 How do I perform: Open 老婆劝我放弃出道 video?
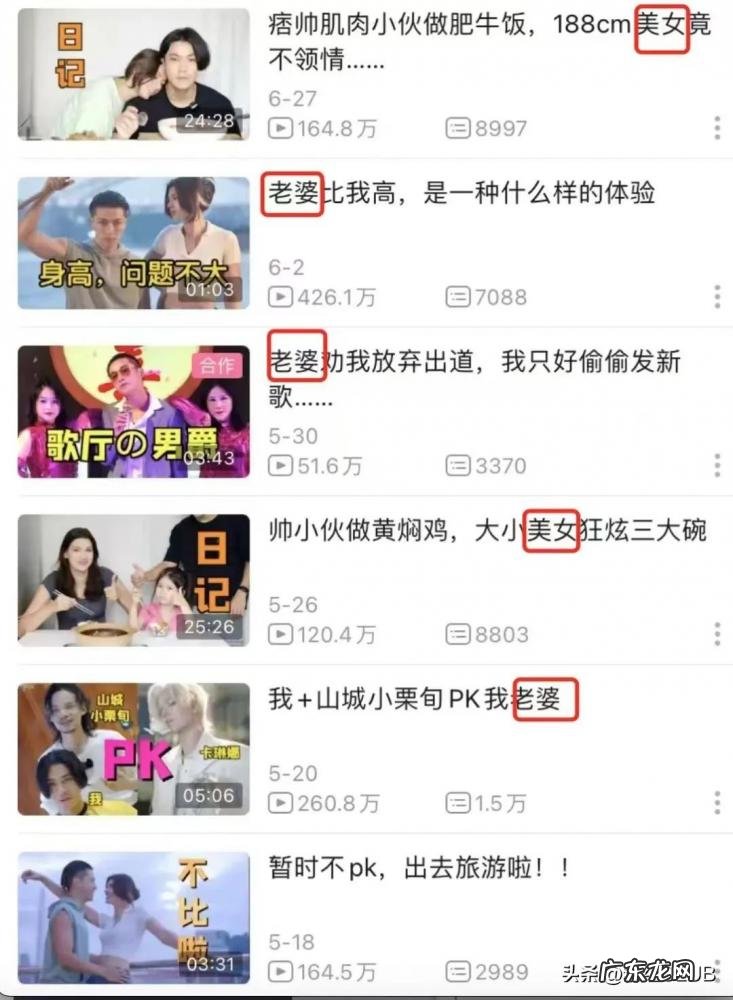pyautogui.click(x=134, y=412)
